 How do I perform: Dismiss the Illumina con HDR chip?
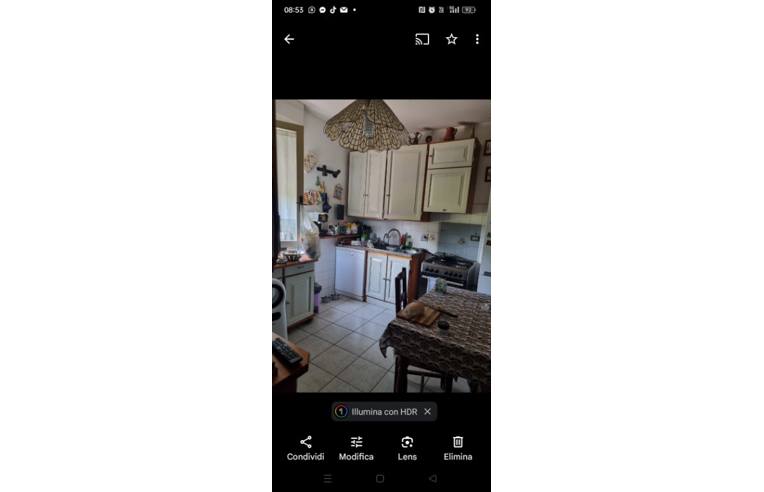427,411
